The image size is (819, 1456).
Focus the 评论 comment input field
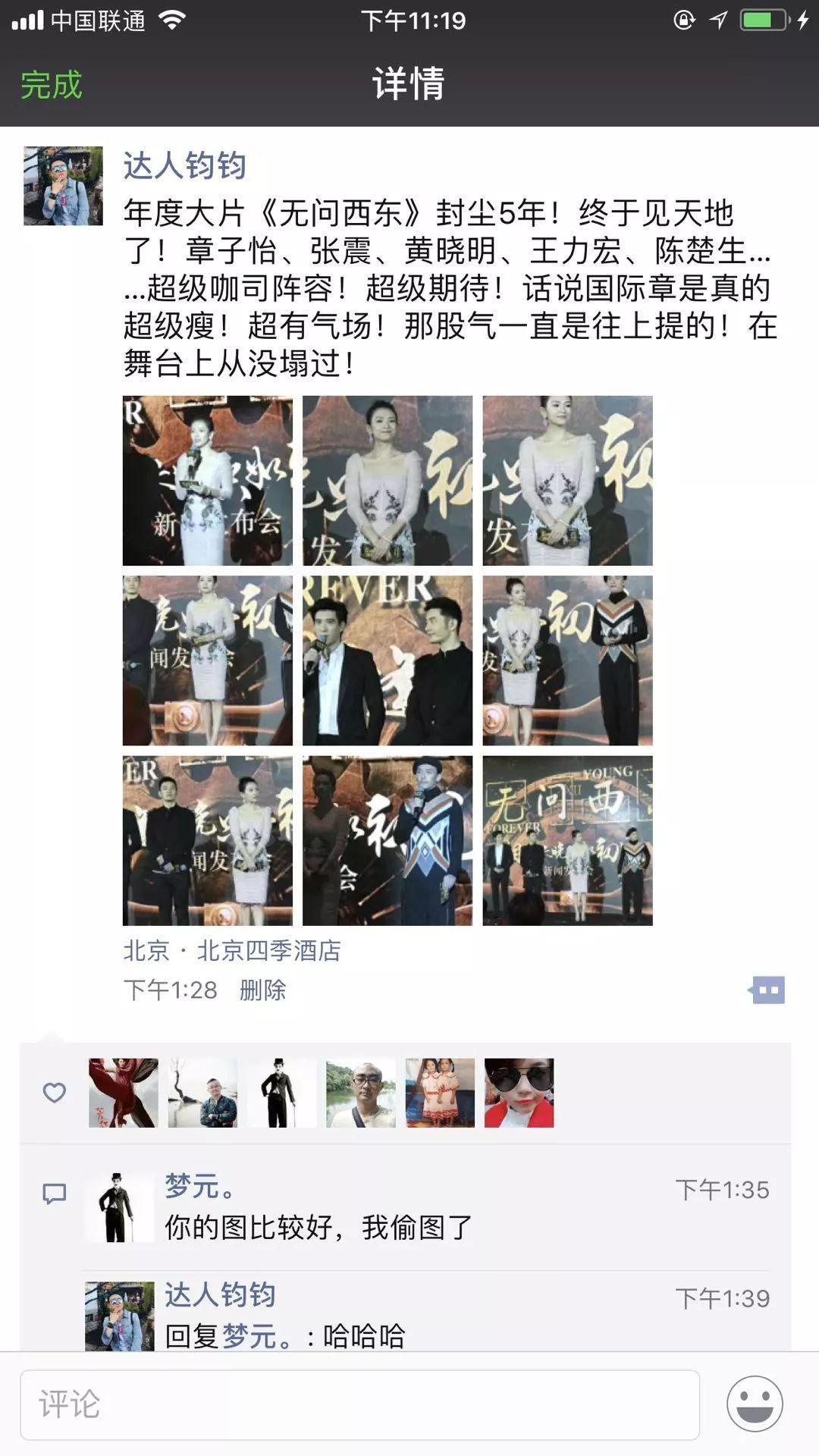click(x=359, y=1404)
